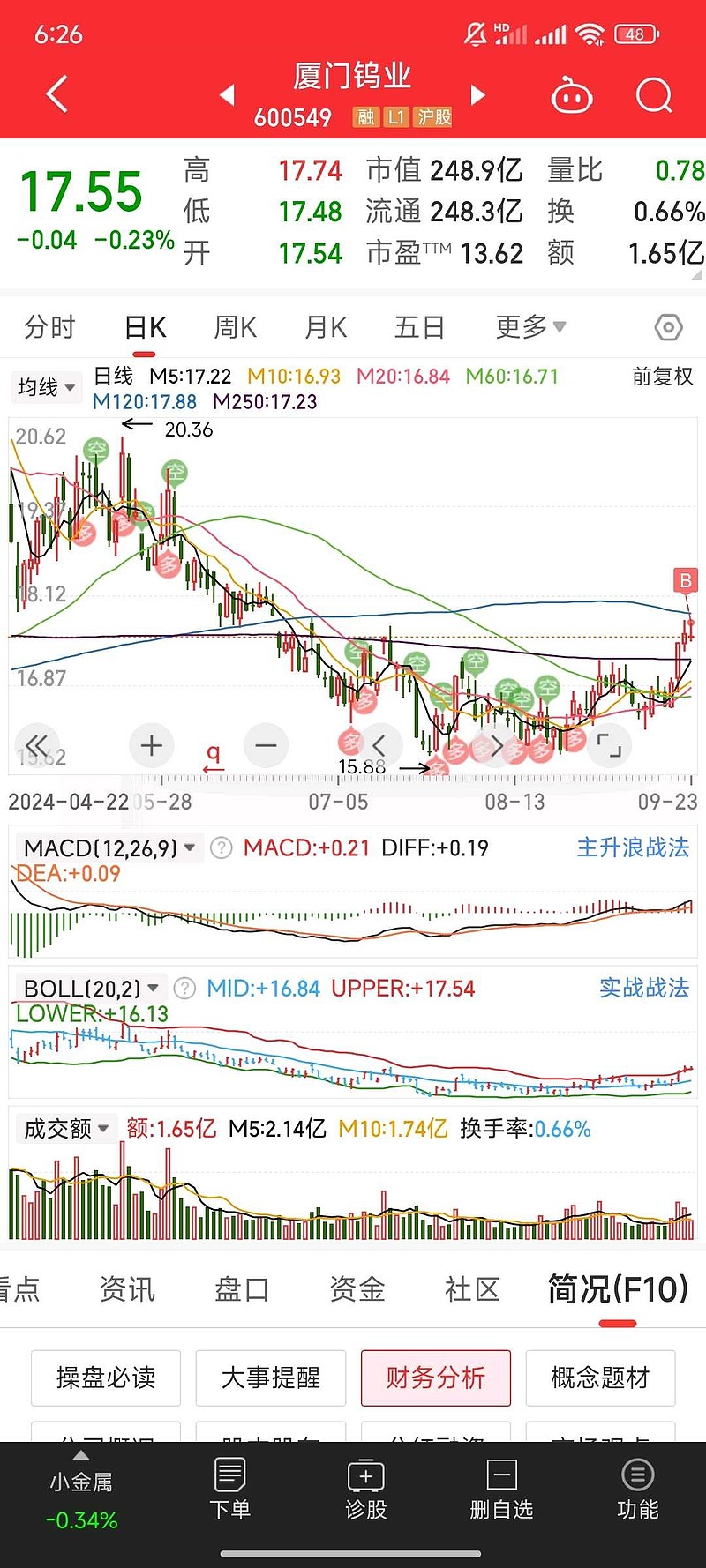Screen dimensions: 706x1568
Task: Open chart settings hexagon icon
Action: point(669,328)
